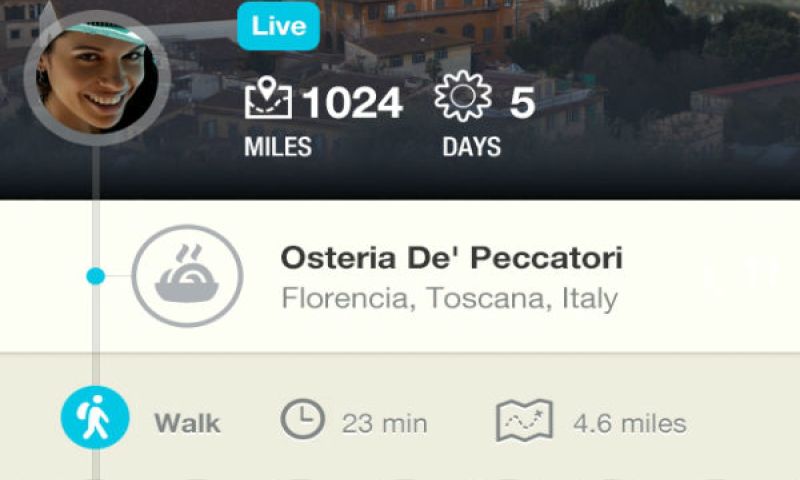
Task: Tap the Live badge
Action: point(278,26)
